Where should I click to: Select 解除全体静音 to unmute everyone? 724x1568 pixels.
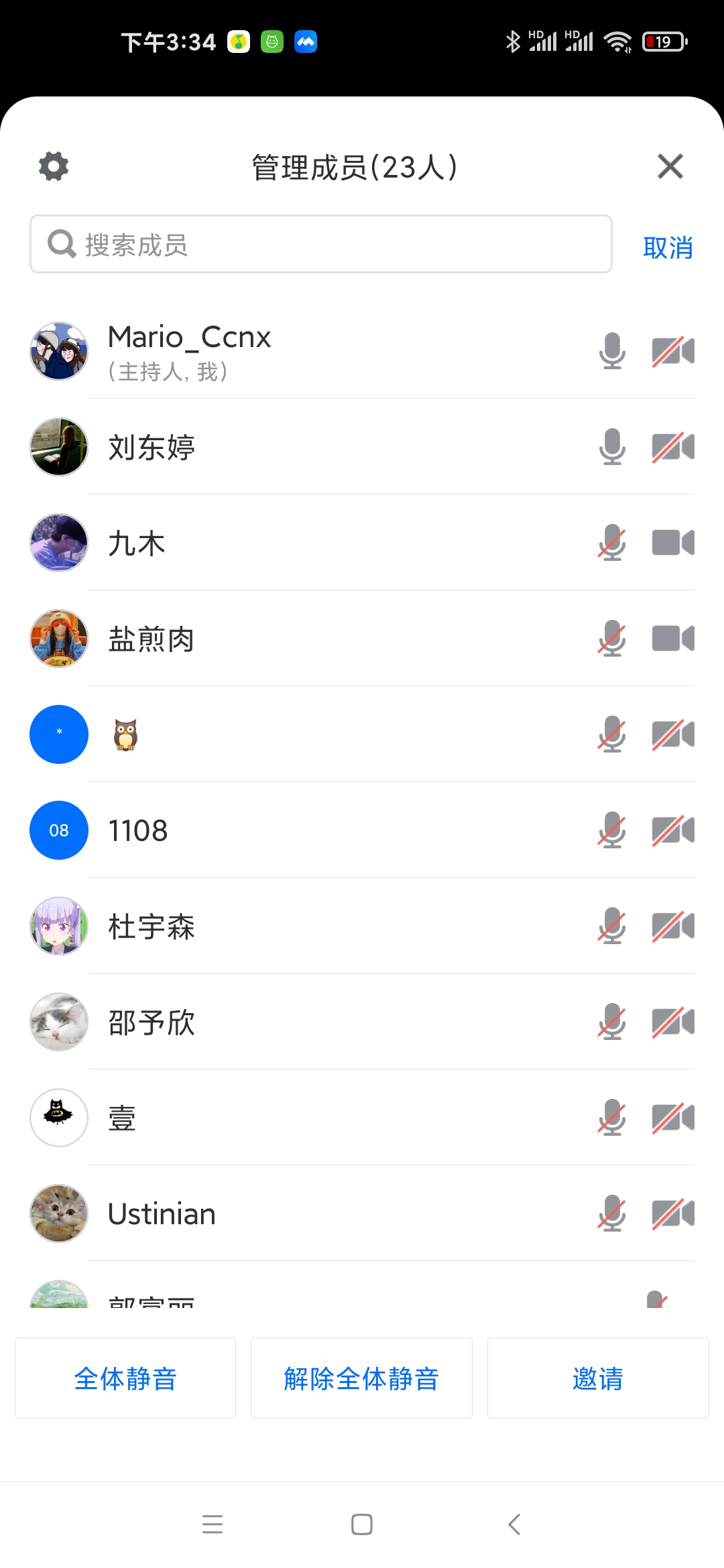[x=361, y=1378]
